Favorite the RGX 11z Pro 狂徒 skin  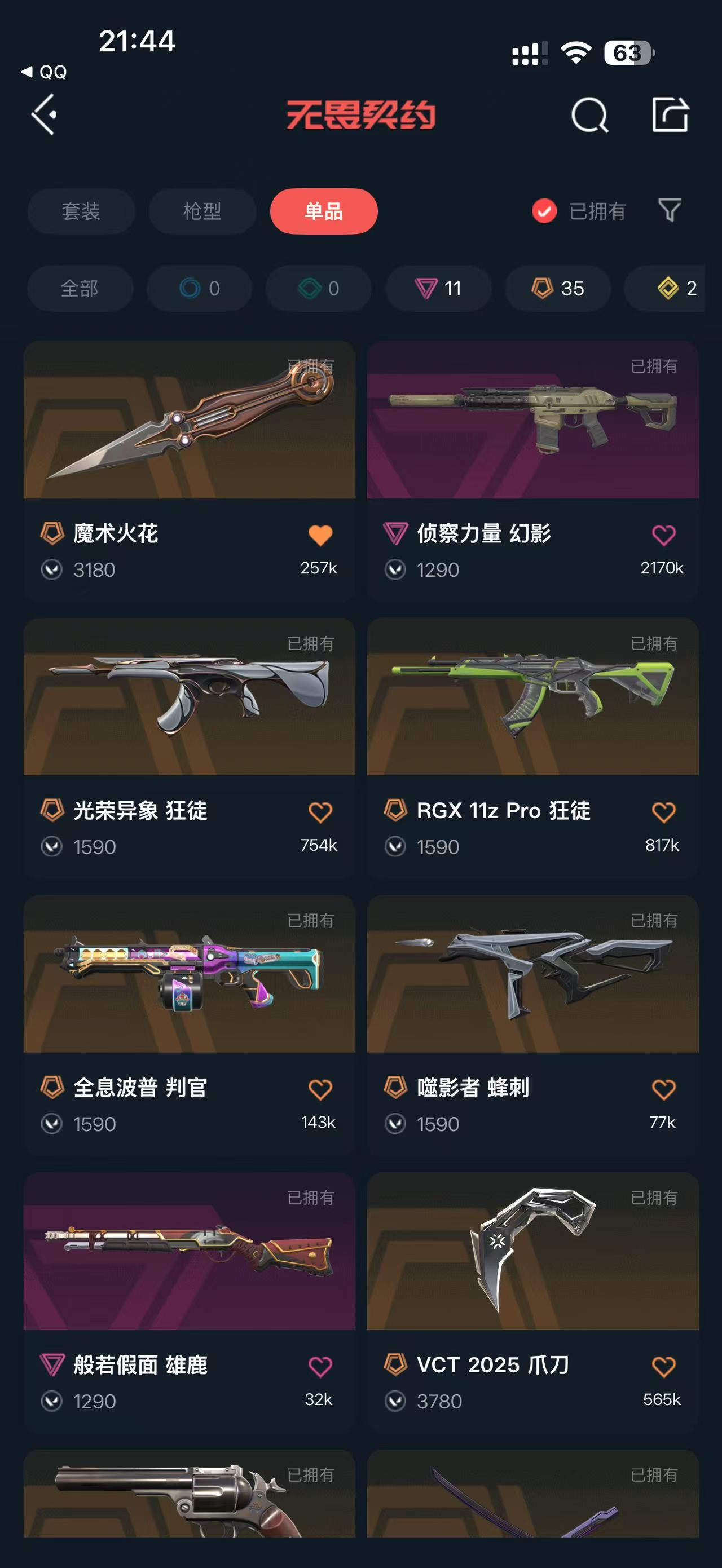coord(663,812)
